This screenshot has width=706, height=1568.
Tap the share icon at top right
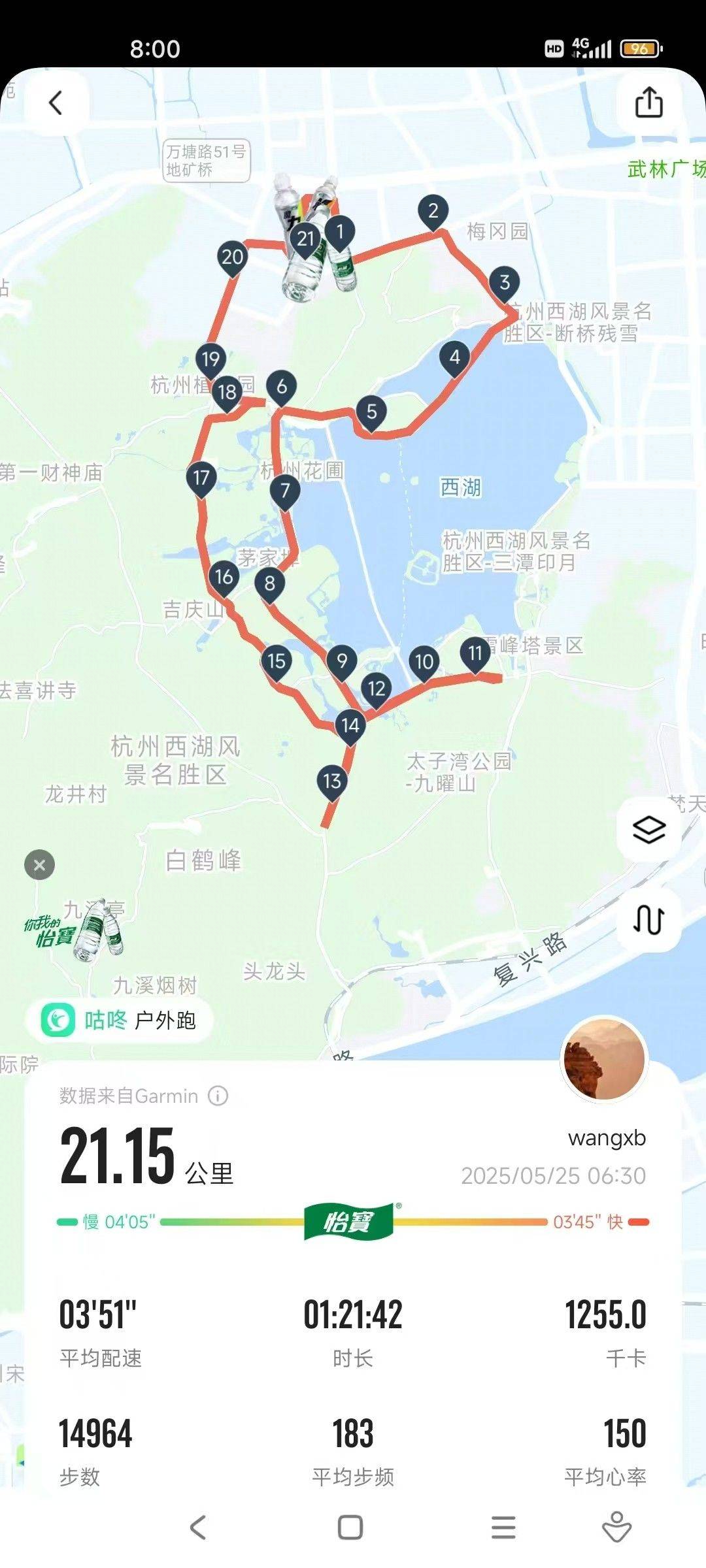tap(649, 101)
